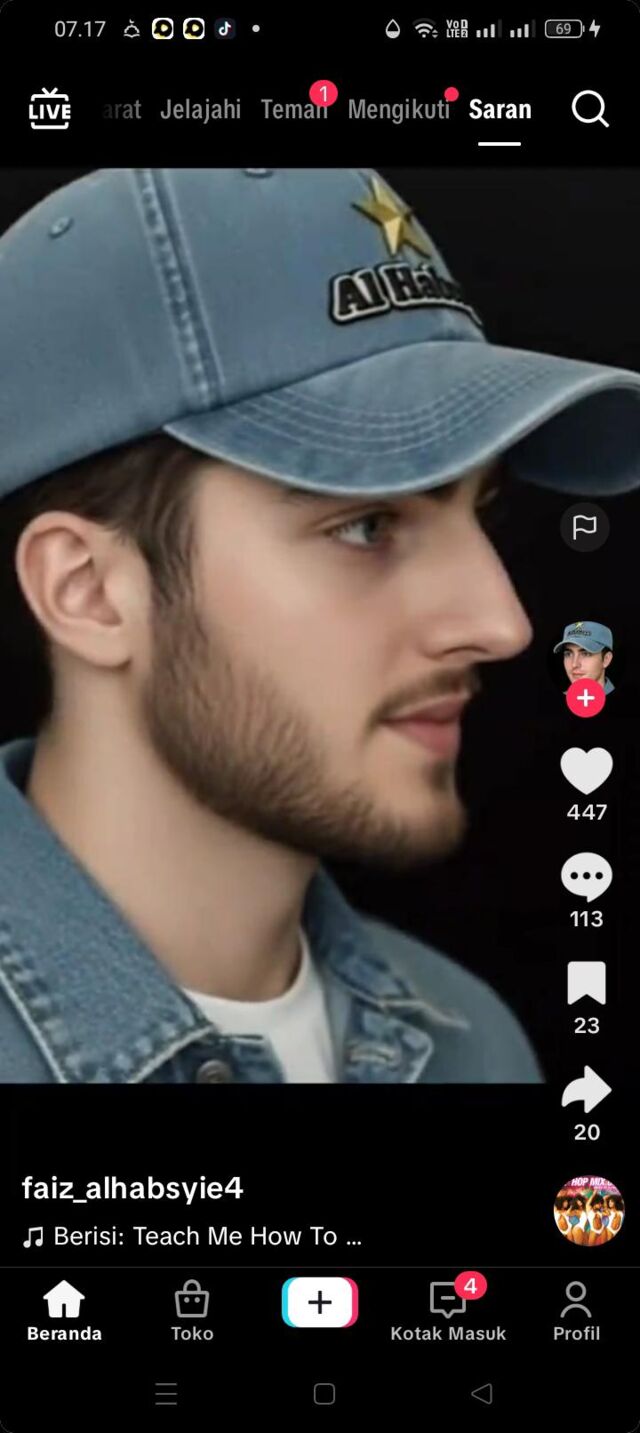Open the search magnifier
The image size is (640, 1433).
tap(590, 109)
